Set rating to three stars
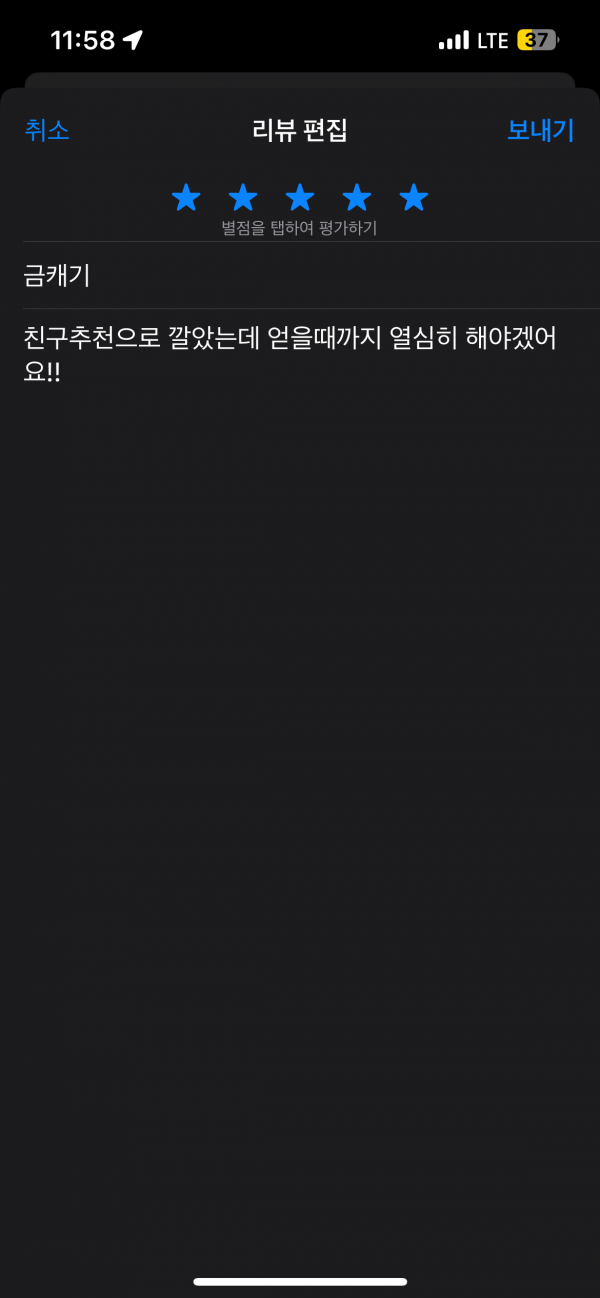 click(x=300, y=197)
